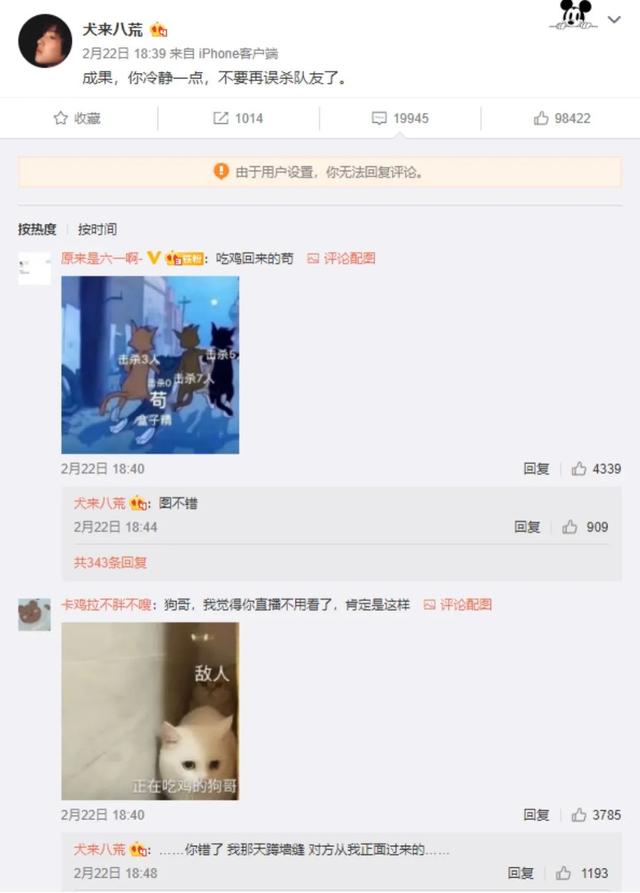View the Tom and Jerry comment image
This screenshot has height=893, width=640.
click(150, 365)
